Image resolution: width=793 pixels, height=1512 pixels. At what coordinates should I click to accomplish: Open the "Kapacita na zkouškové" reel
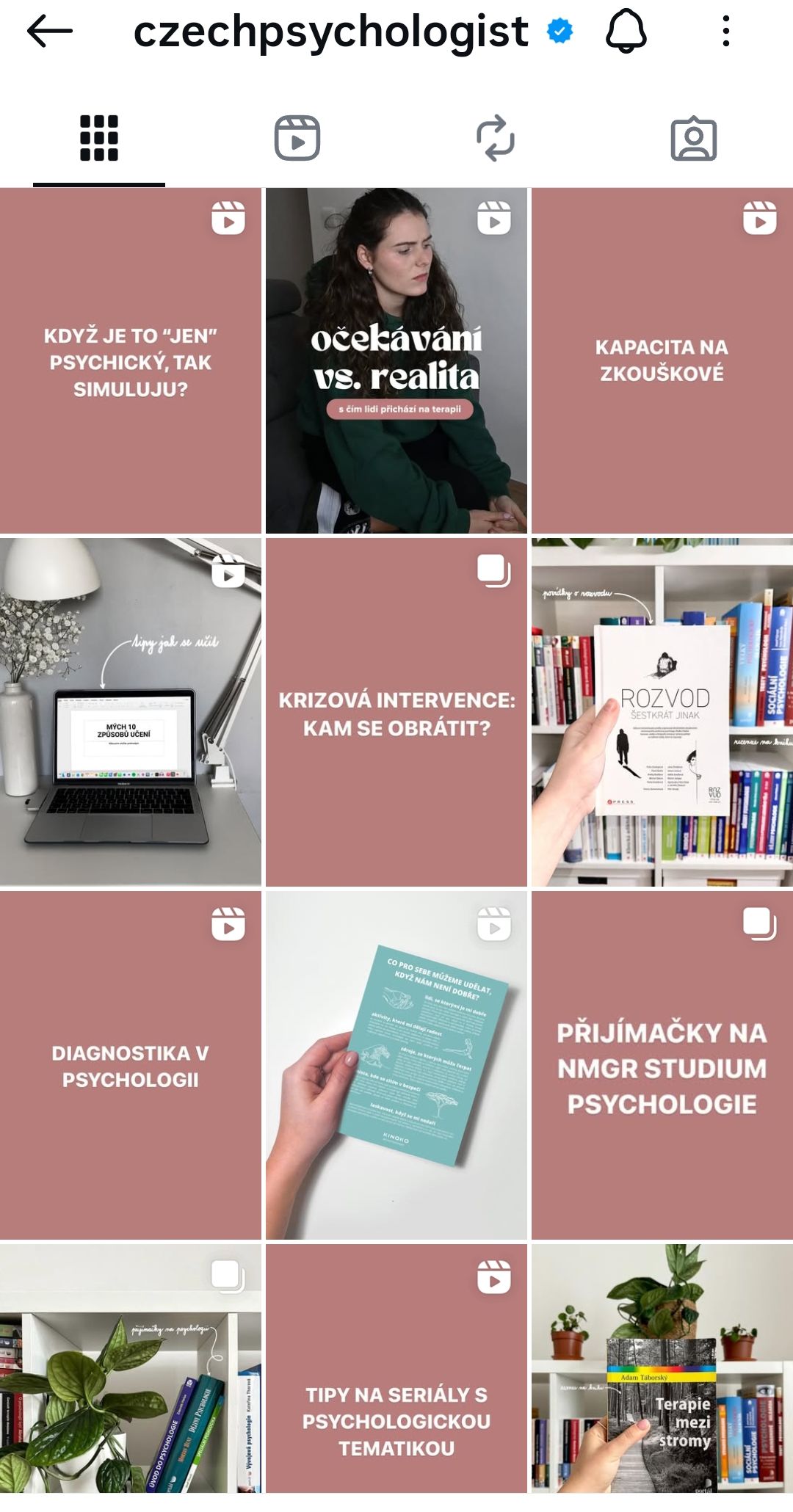(x=662, y=360)
